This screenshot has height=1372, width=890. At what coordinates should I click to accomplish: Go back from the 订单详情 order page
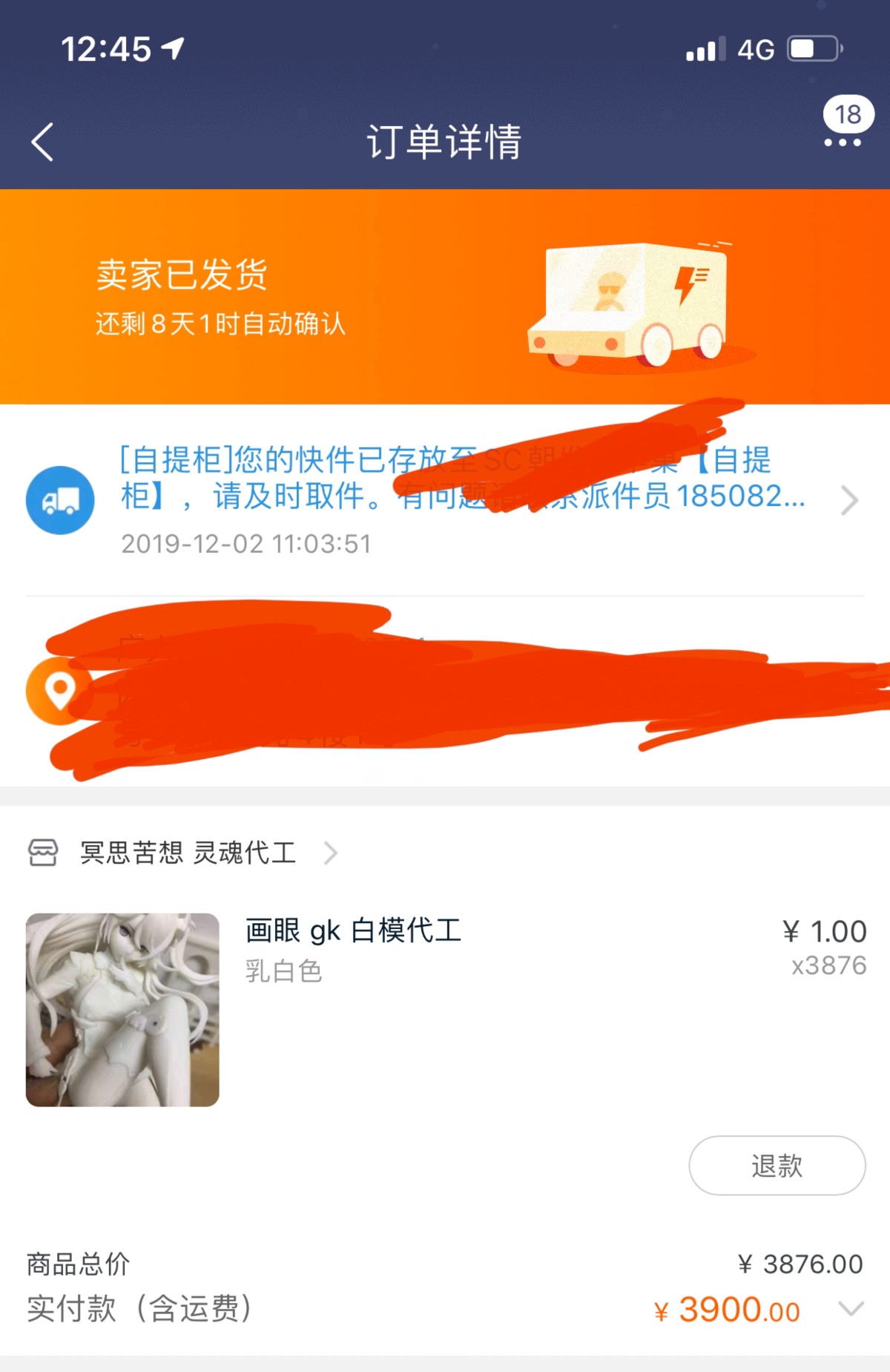[x=43, y=142]
